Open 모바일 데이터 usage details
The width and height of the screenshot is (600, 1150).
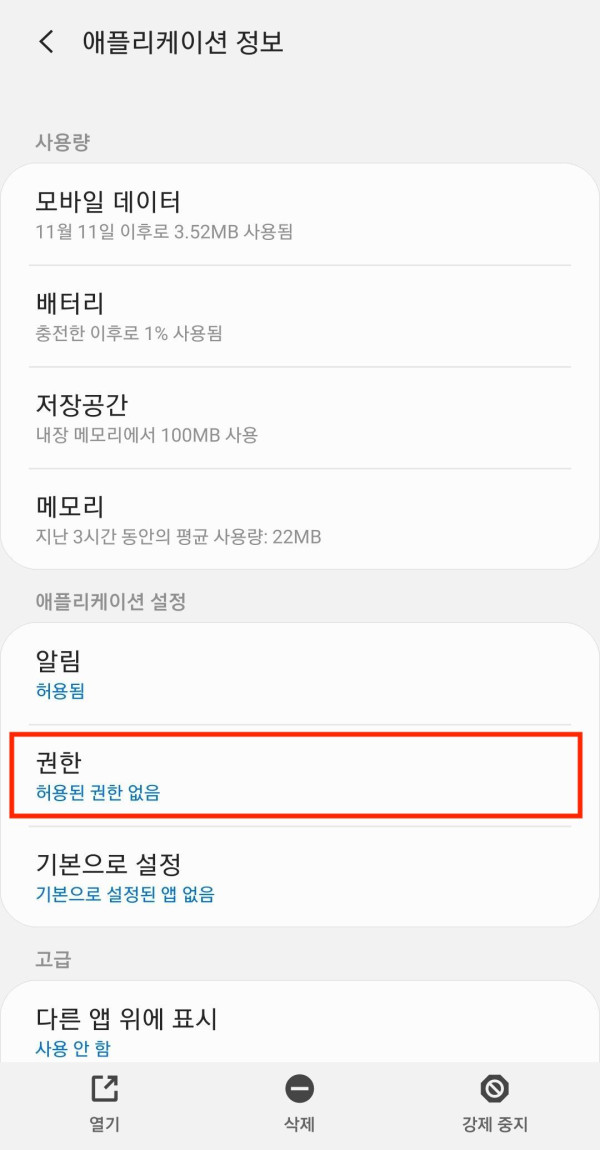coord(300,215)
